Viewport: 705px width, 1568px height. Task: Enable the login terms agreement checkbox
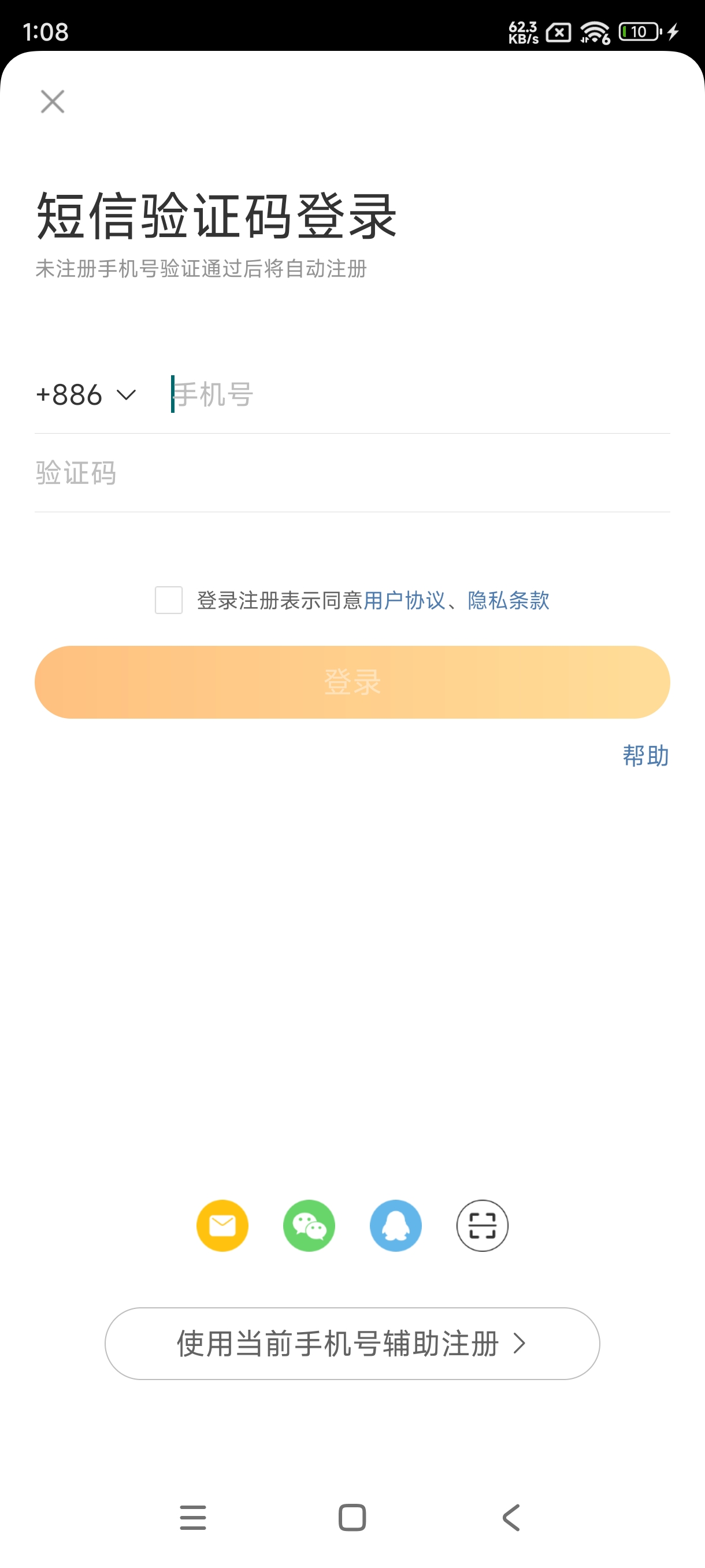pos(169,601)
